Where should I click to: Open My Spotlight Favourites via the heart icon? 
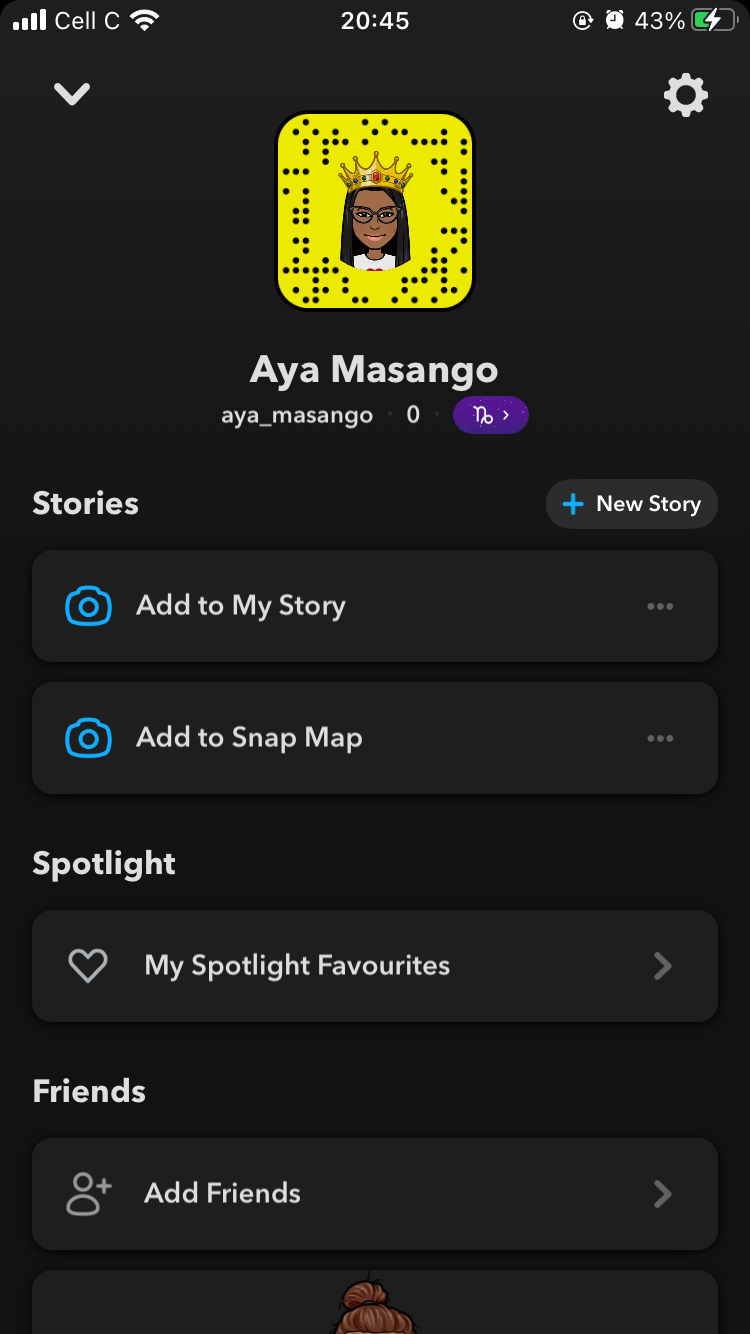coord(88,965)
